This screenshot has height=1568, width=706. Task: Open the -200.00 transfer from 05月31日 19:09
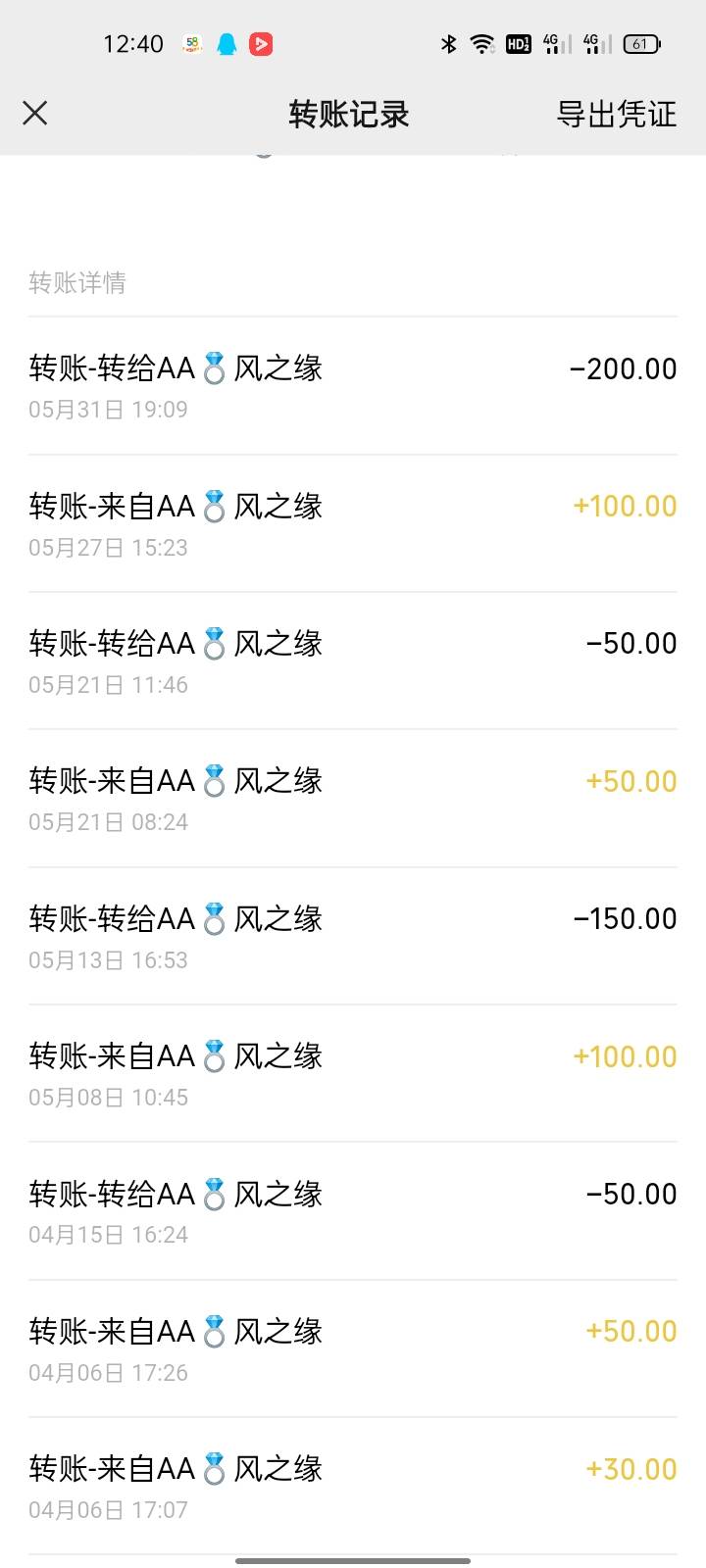coord(352,386)
